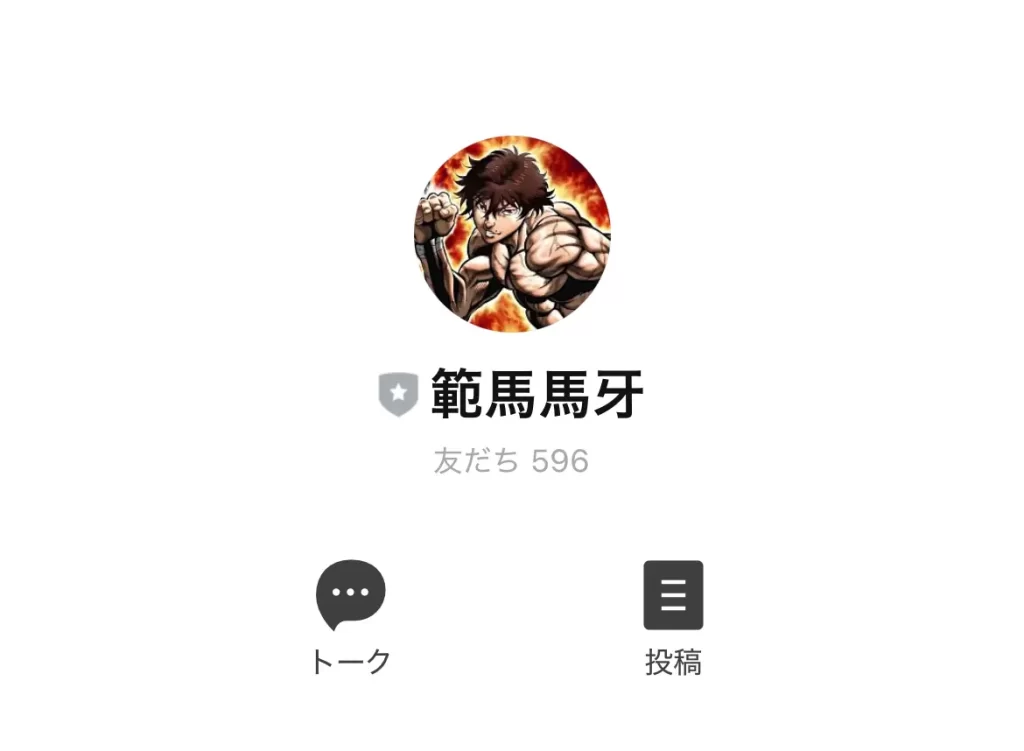Enlarge the 範馬馬牙 profile picture

pyautogui.click(x=512, y=234)
